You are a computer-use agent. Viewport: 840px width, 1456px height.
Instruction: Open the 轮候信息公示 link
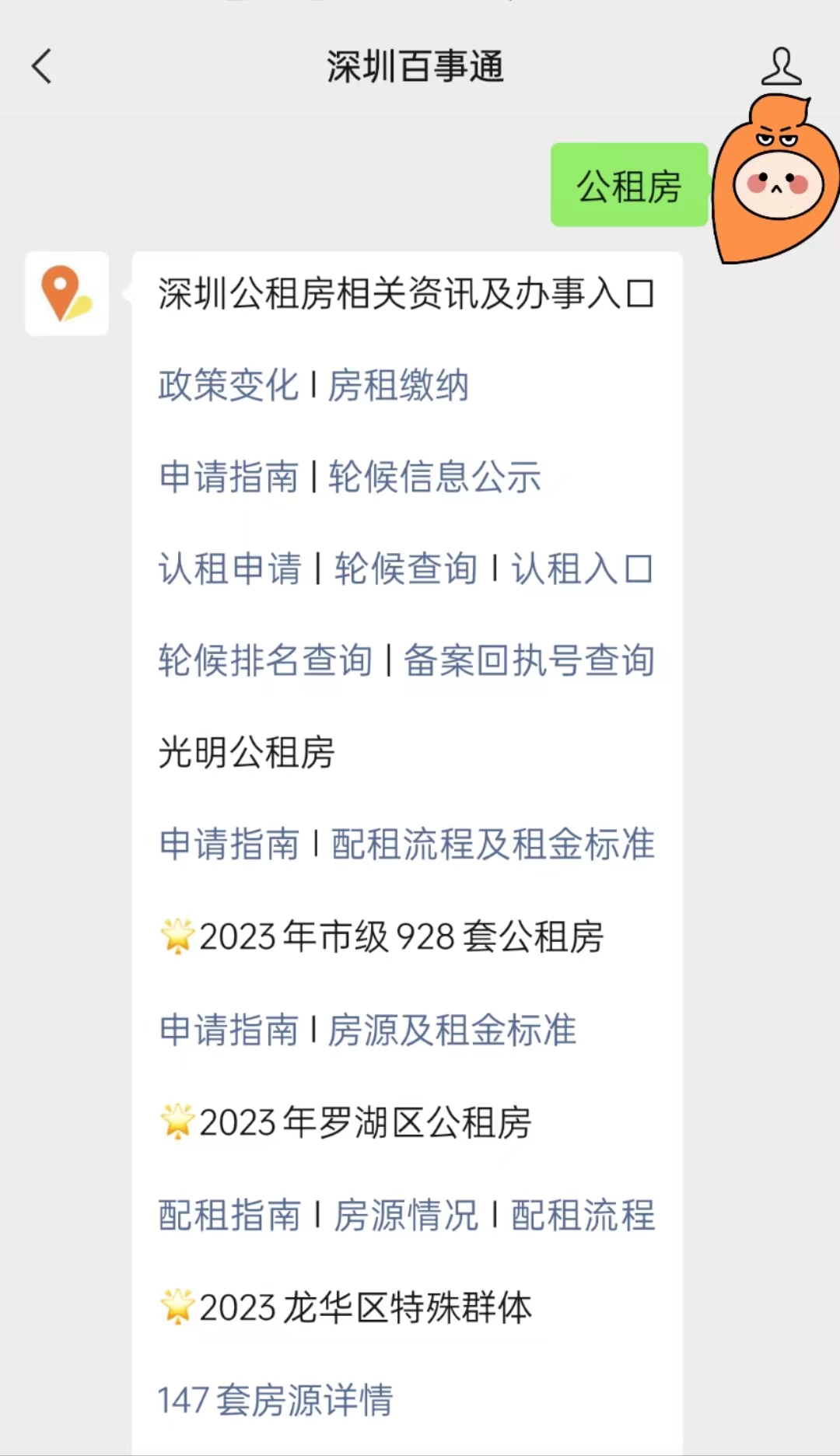[x=434, y=477]
